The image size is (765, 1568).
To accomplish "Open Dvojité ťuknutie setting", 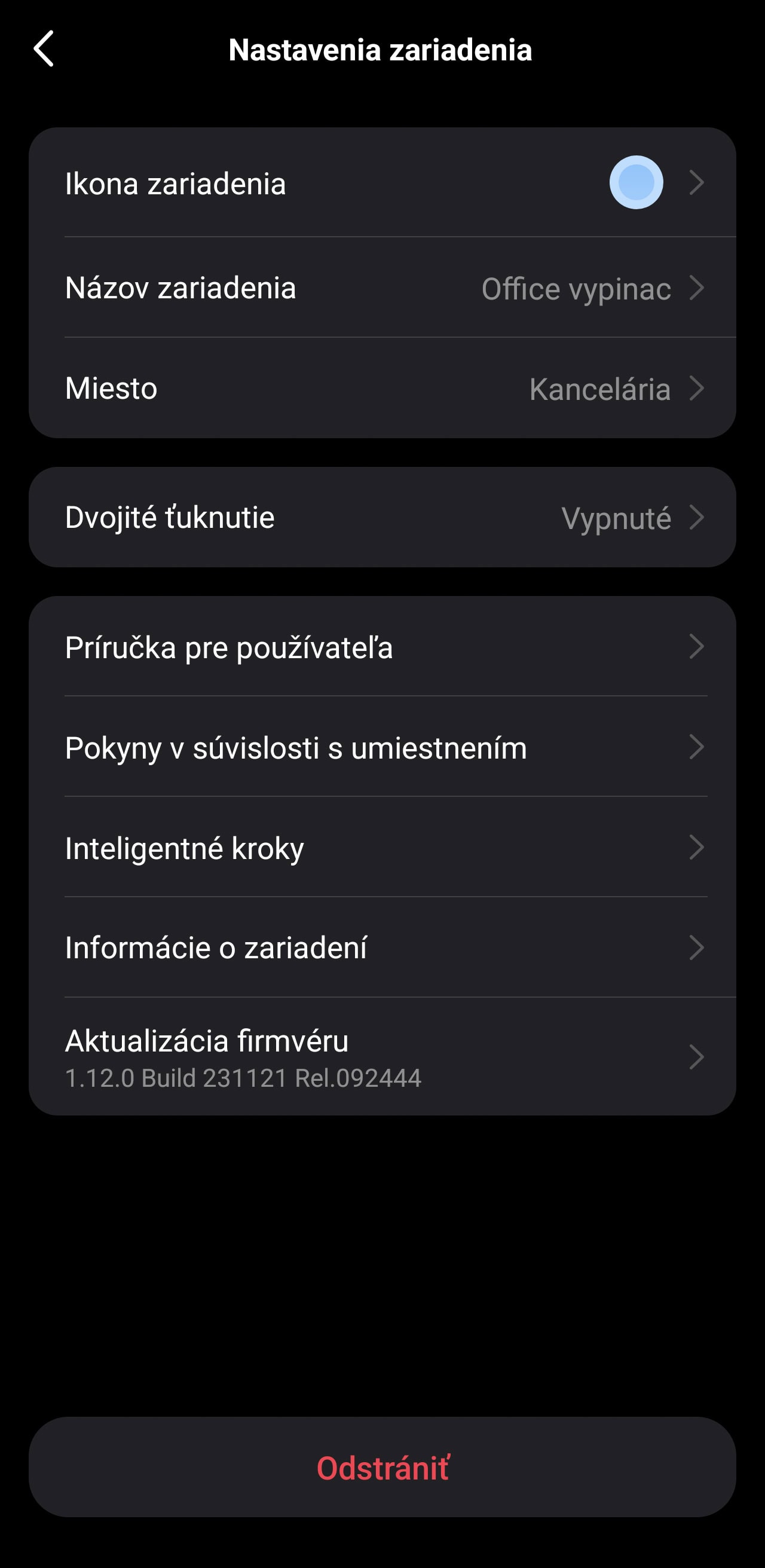I will [x=382, y=518].
